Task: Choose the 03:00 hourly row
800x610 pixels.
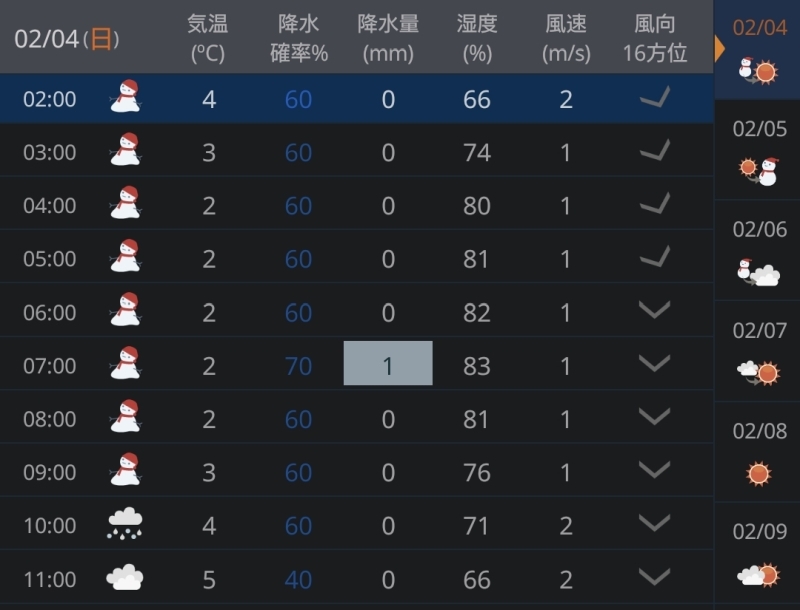Action: click(x=355, y=152)
